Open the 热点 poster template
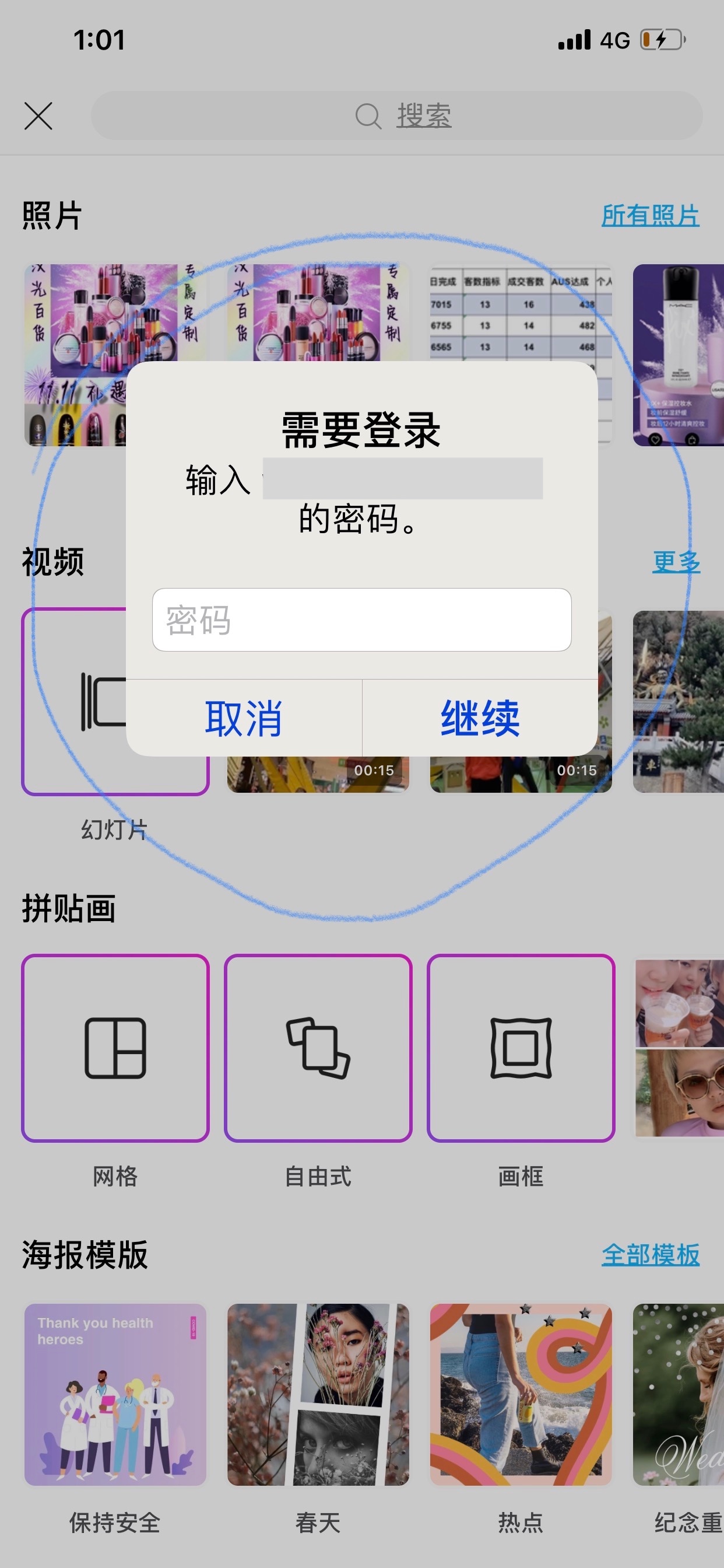724x1568 pixels. coord(521,1394)
